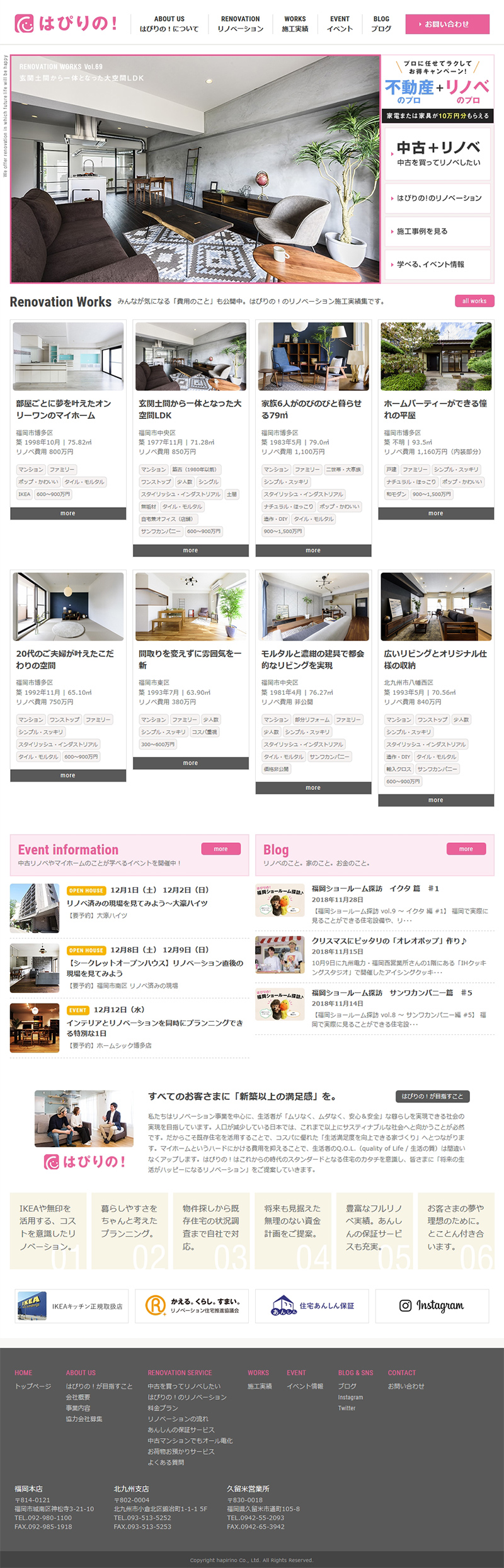Screen dimensions: 504x1568
Task: Open Blog section more button
Action: click(466, 849)
